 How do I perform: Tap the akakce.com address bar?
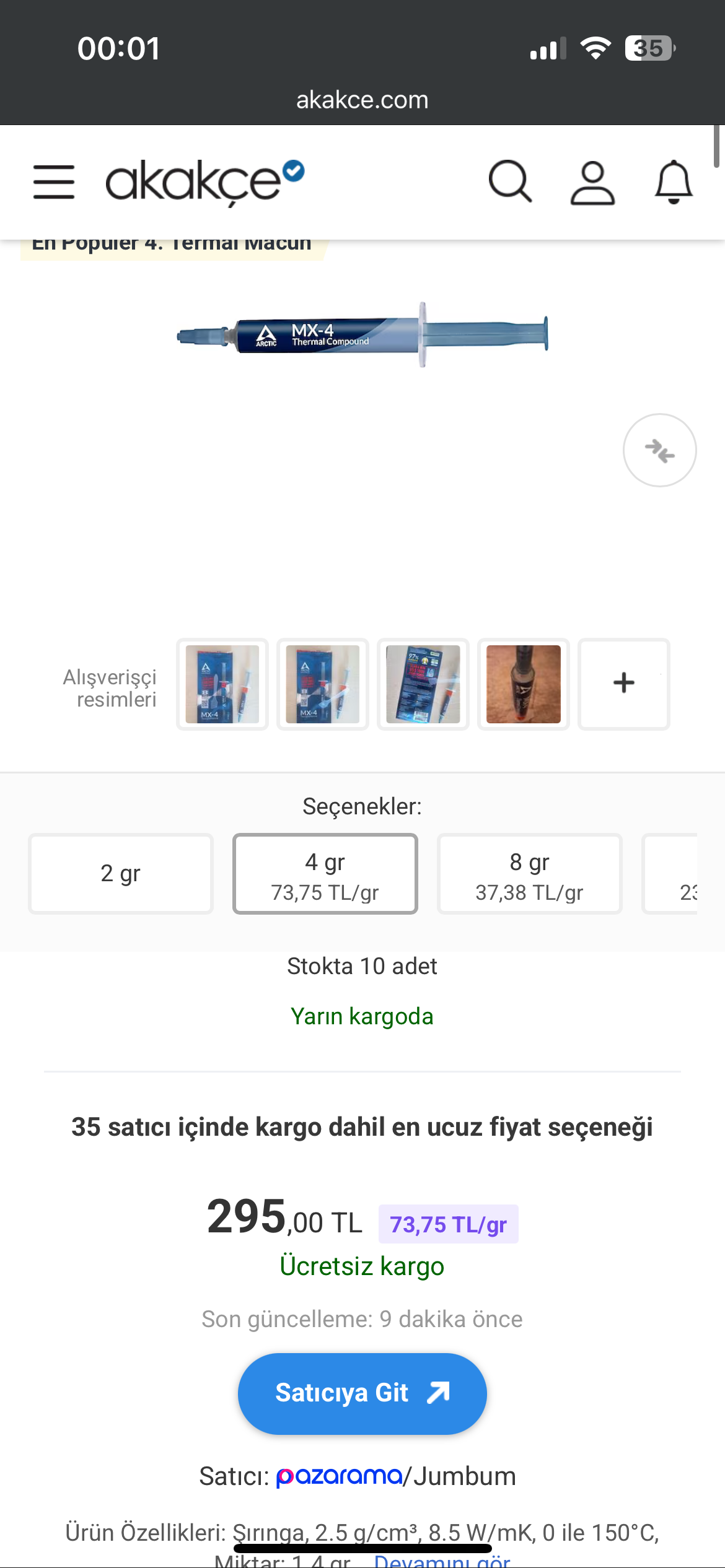pyautogui.click(x=362, y=100)
